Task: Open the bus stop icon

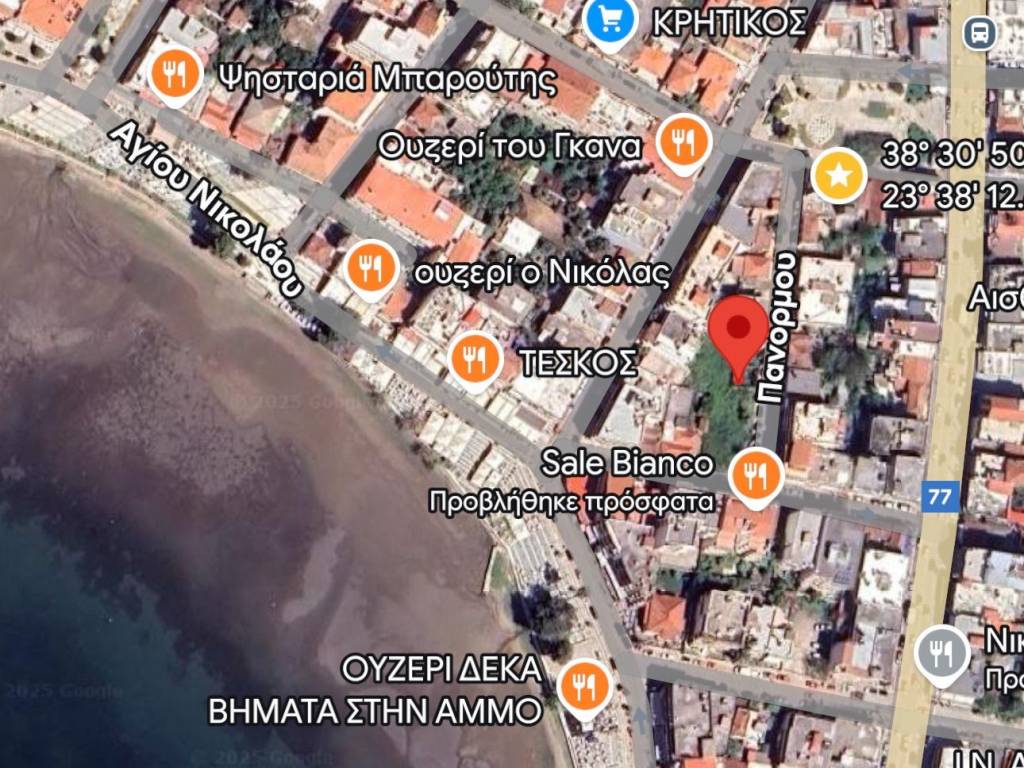Action: tap(979, 33)
